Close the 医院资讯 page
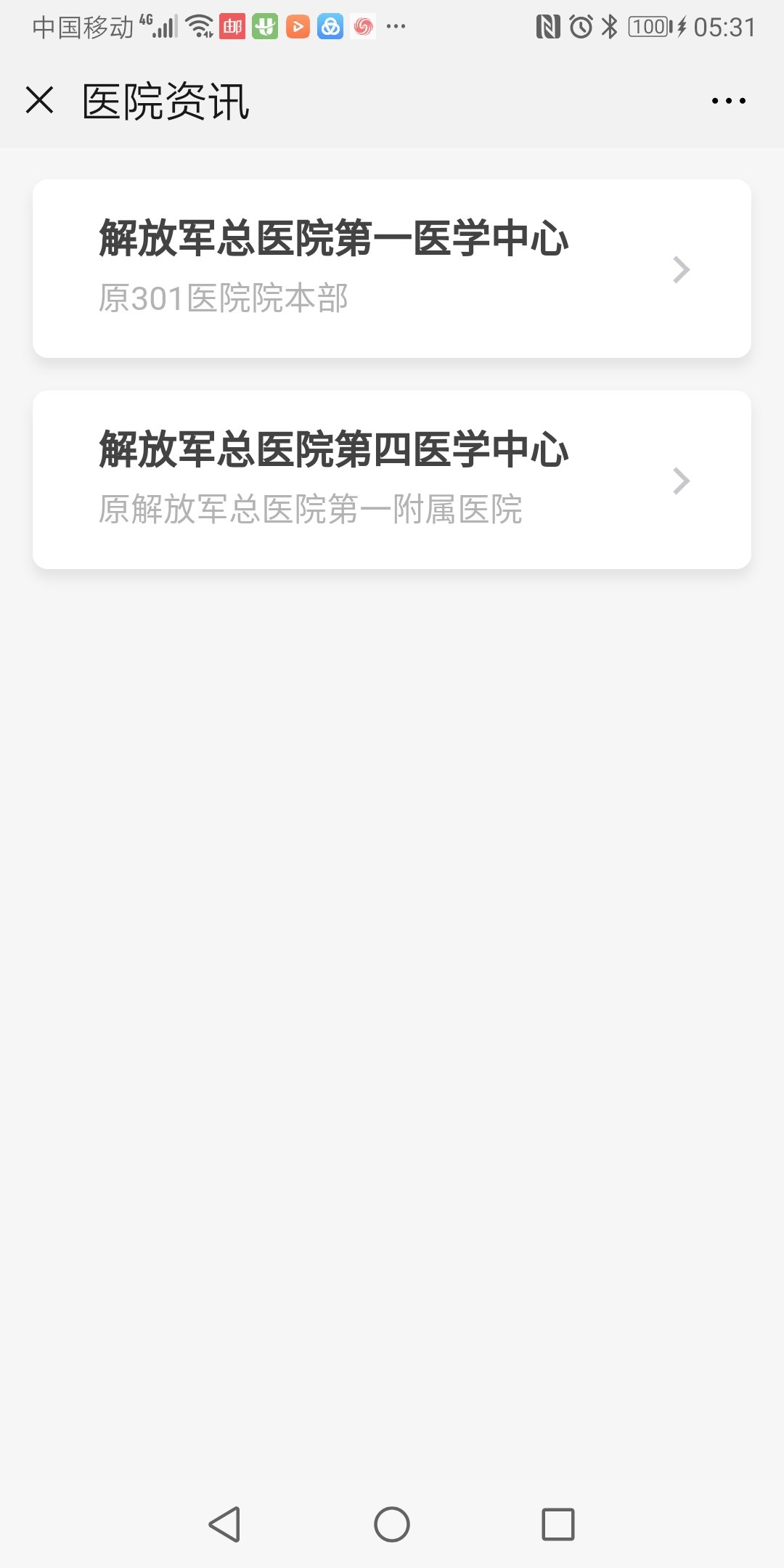Screen dimensions: 784x1568 click(40, 100)
